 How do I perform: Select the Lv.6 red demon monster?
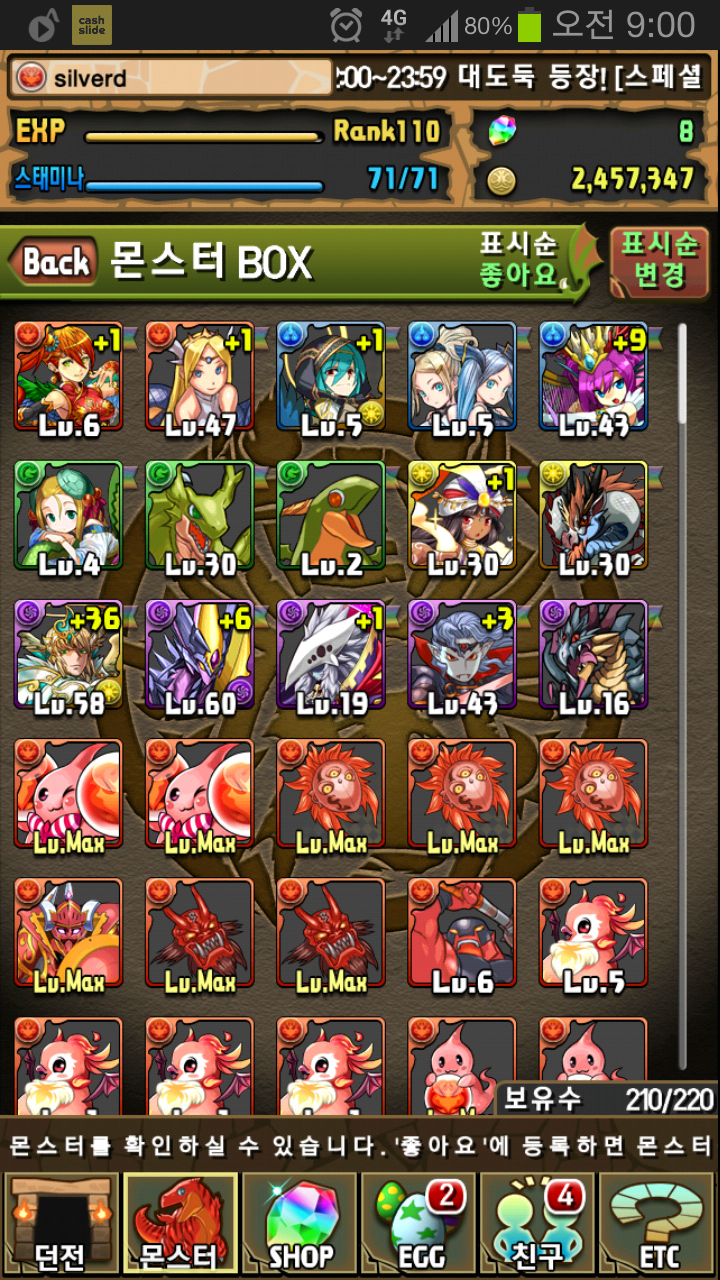tap(462, 933)
